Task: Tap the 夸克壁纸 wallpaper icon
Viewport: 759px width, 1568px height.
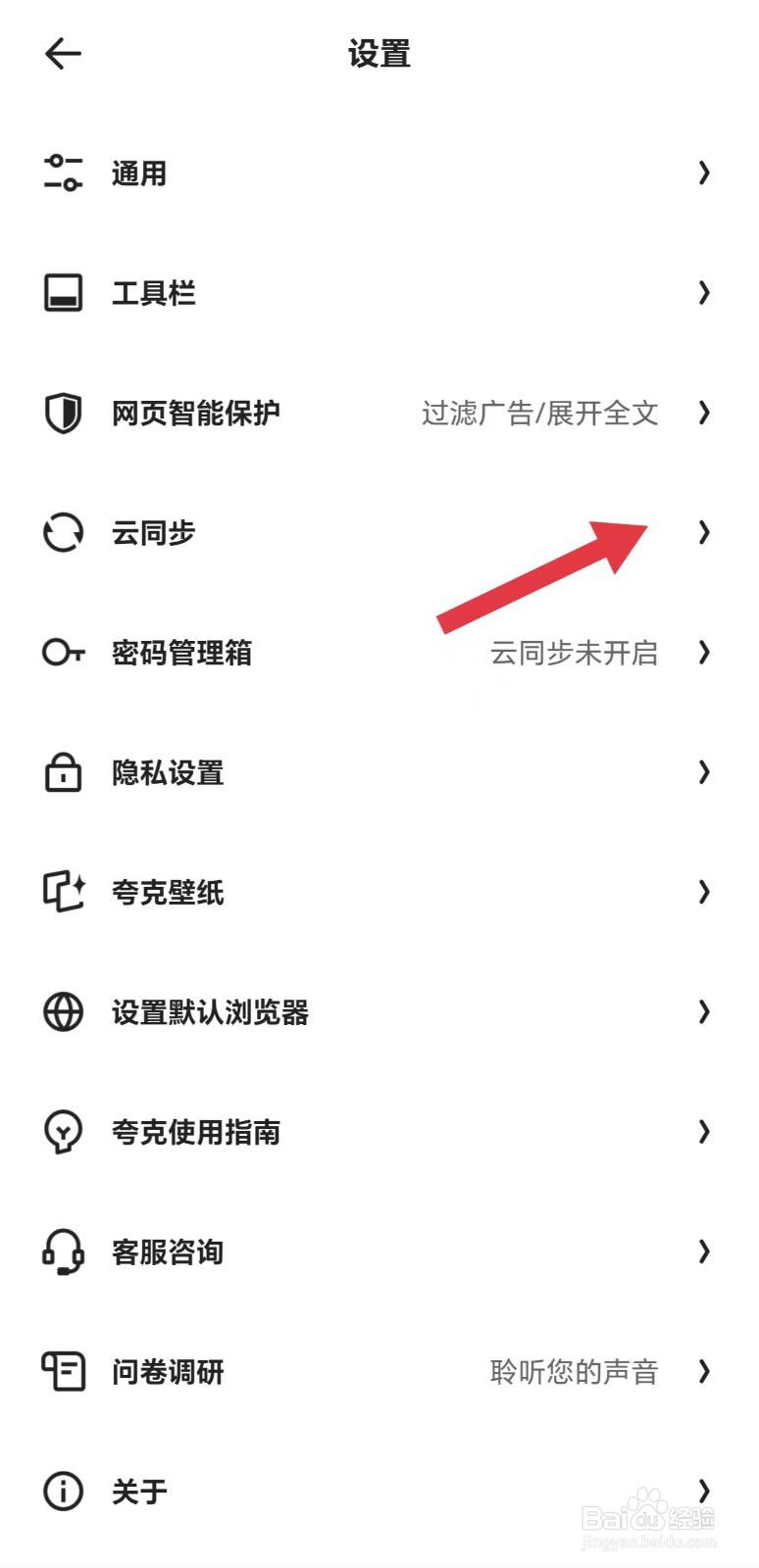Action: click(63, 892)
